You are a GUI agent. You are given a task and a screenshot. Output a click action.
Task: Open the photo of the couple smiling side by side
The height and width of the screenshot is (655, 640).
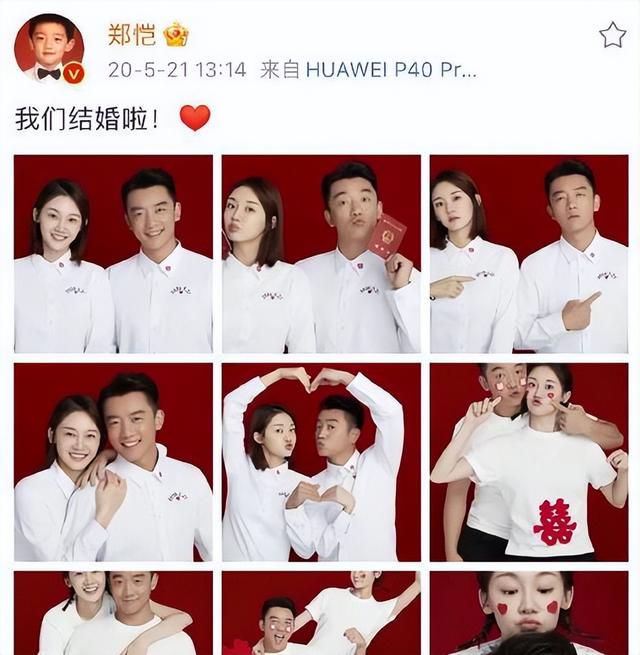[x=113, y=254]
